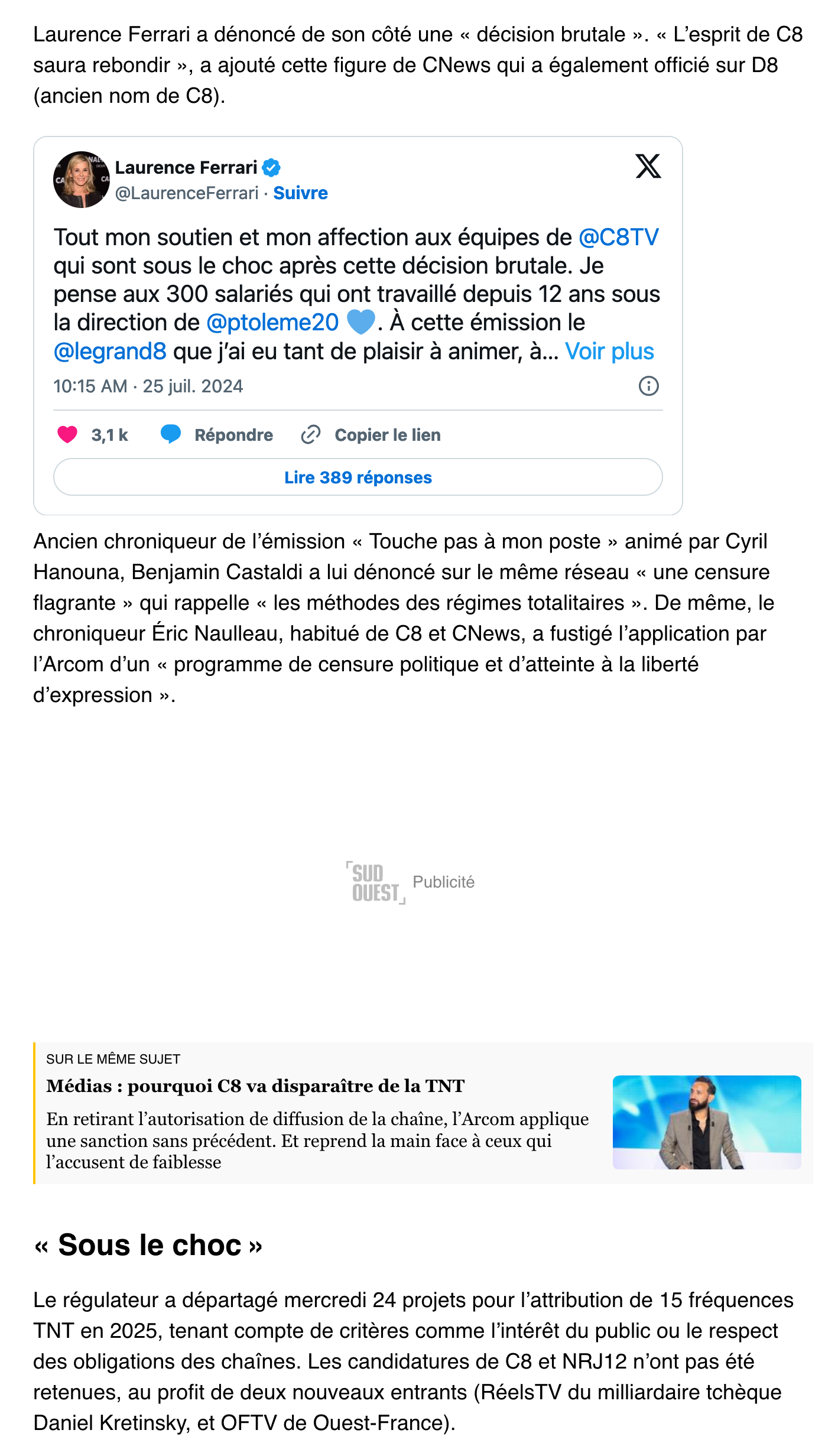Image resolution: width=825 pixels, height=1456 pixels.
Task: Like the tweet with 3,1 k hearts
Action: click(68, 435)
